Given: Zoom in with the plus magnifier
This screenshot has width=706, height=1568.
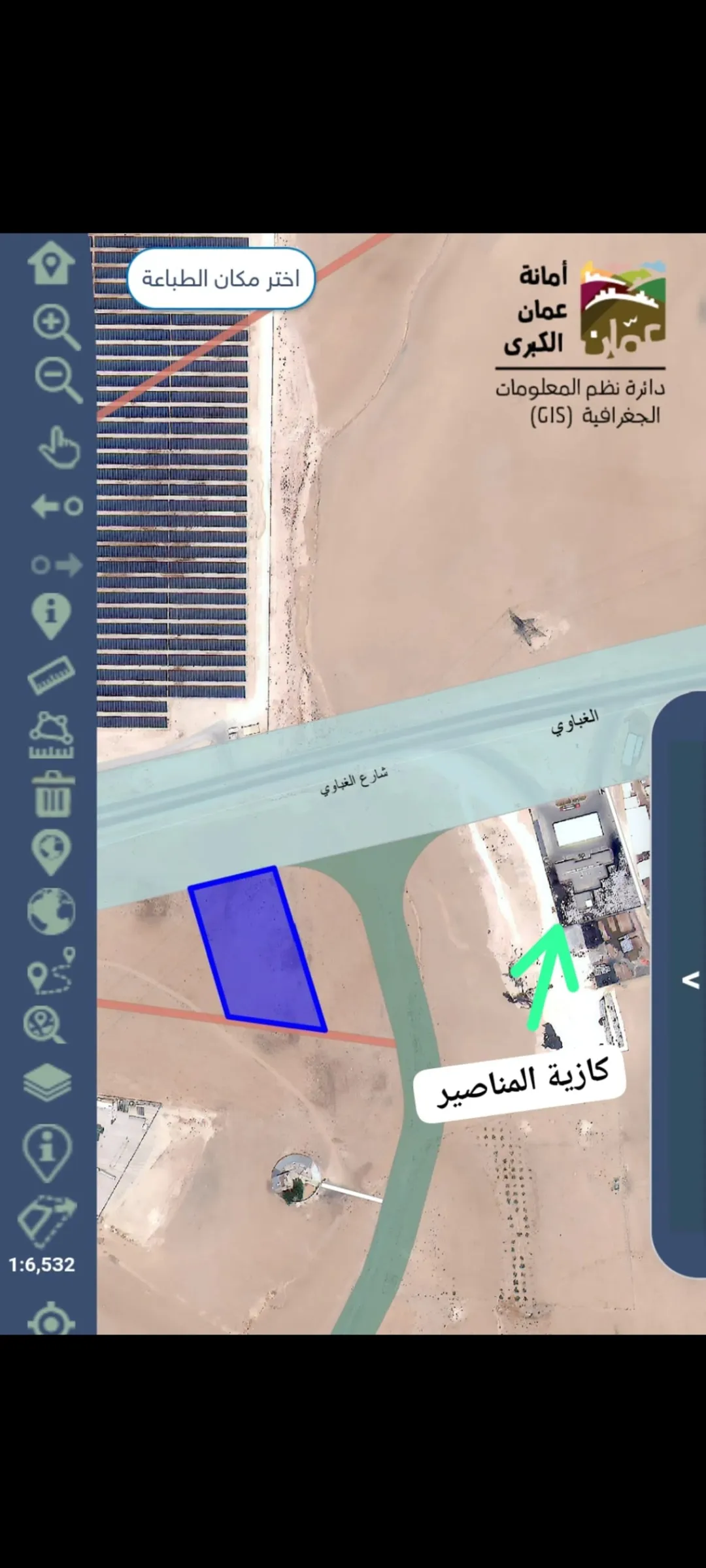Looking at the screenshot, I should pos(57,327).
